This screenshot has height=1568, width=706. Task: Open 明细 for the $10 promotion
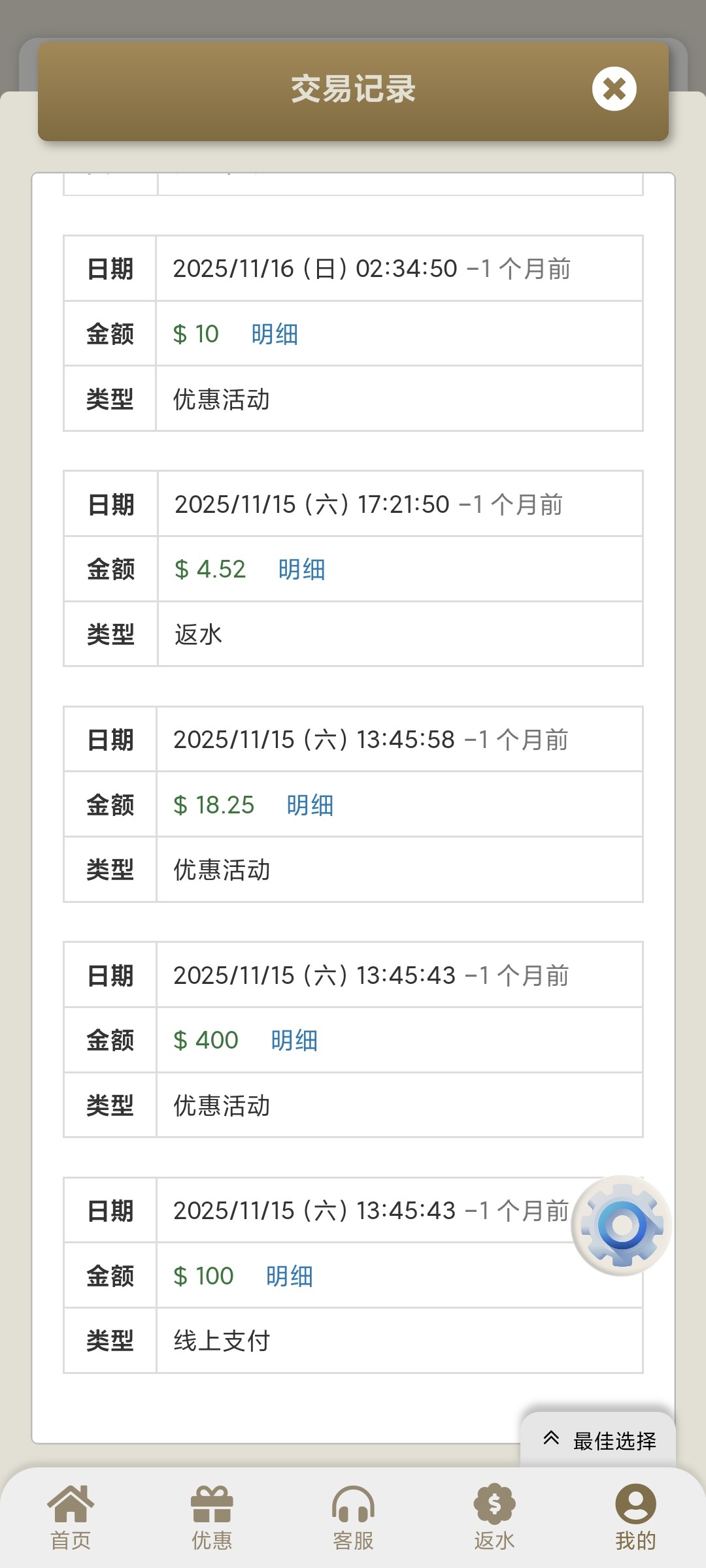pyautogui.click(x=273, y=334)
